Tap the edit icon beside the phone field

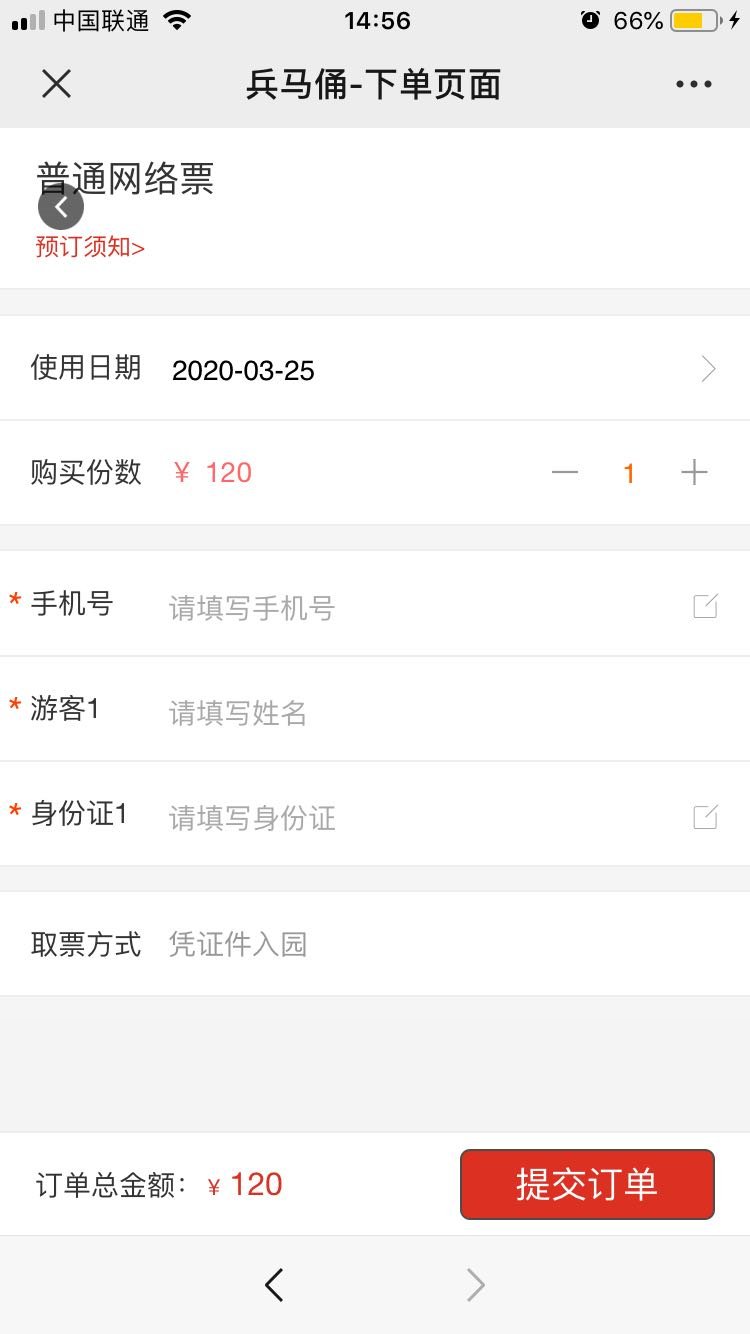pyautogui.click(x=706, y=606)
